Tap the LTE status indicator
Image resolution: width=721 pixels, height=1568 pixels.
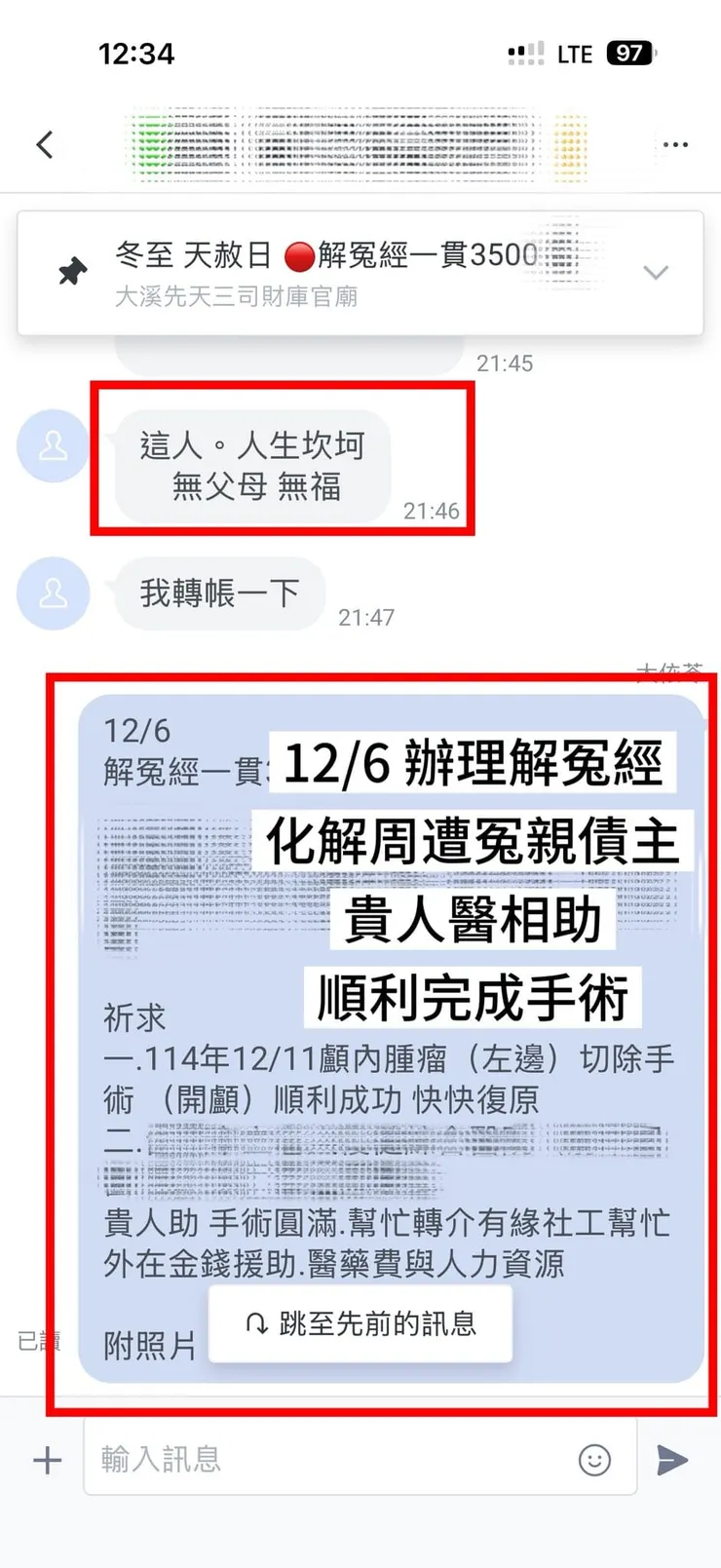573,54
